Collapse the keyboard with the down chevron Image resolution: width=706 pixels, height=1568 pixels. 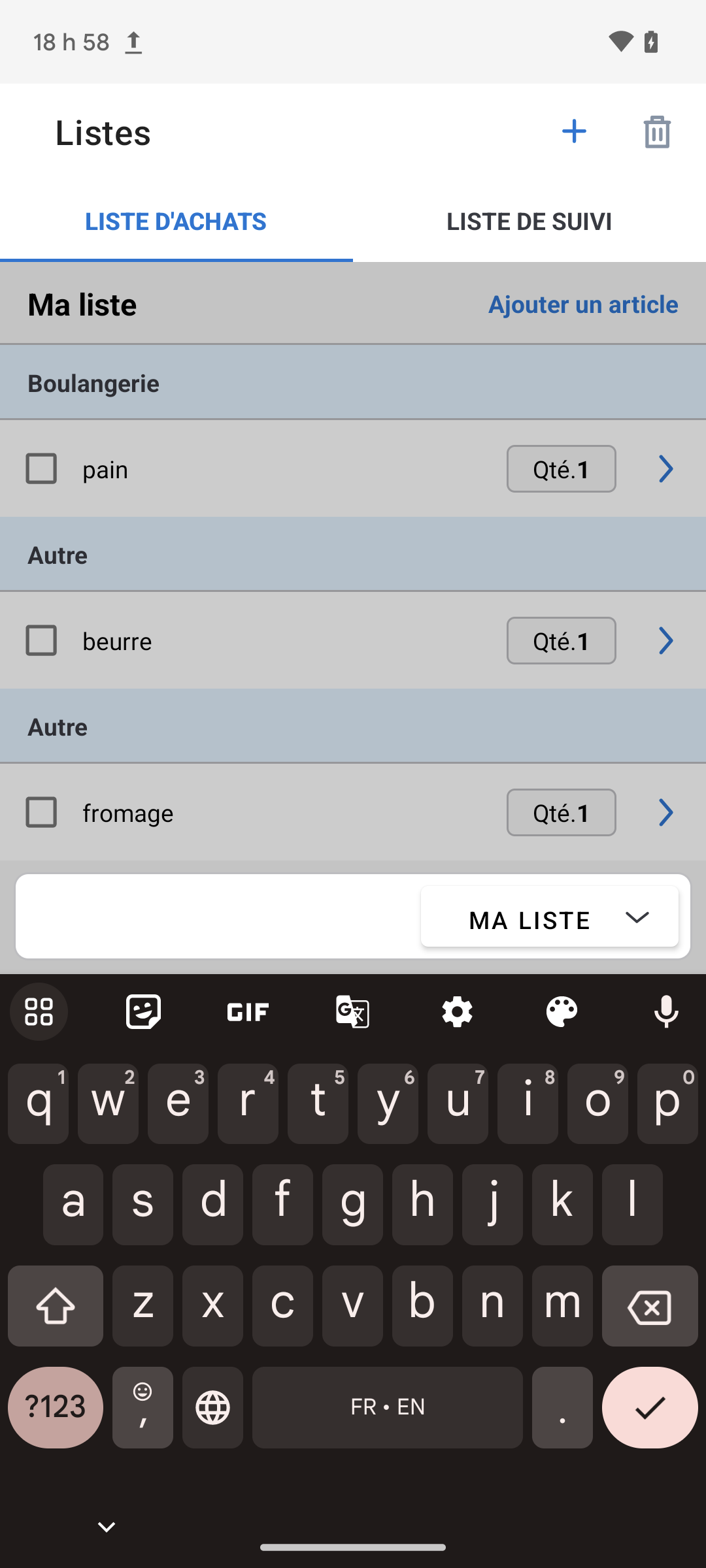106,1526
